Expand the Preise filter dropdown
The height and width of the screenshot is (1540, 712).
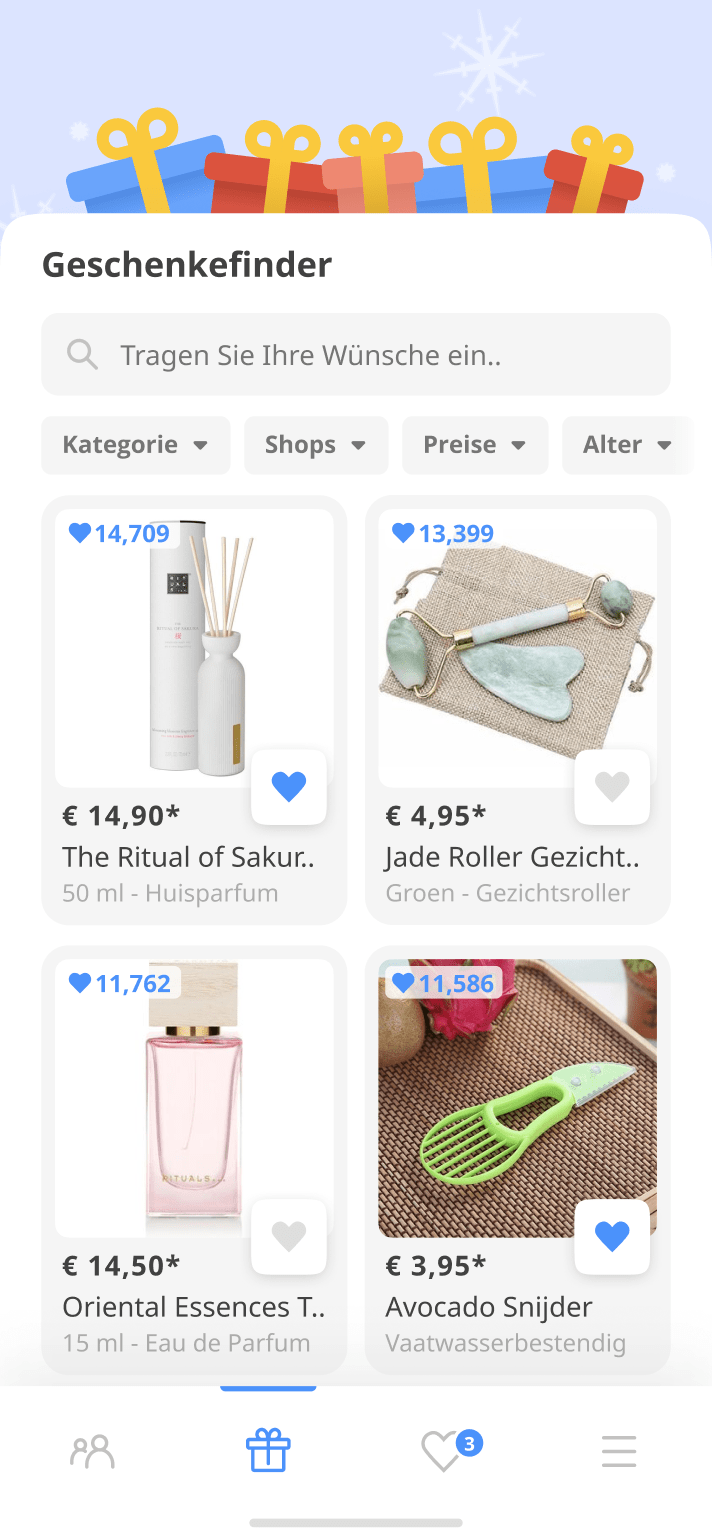point(474,445)
